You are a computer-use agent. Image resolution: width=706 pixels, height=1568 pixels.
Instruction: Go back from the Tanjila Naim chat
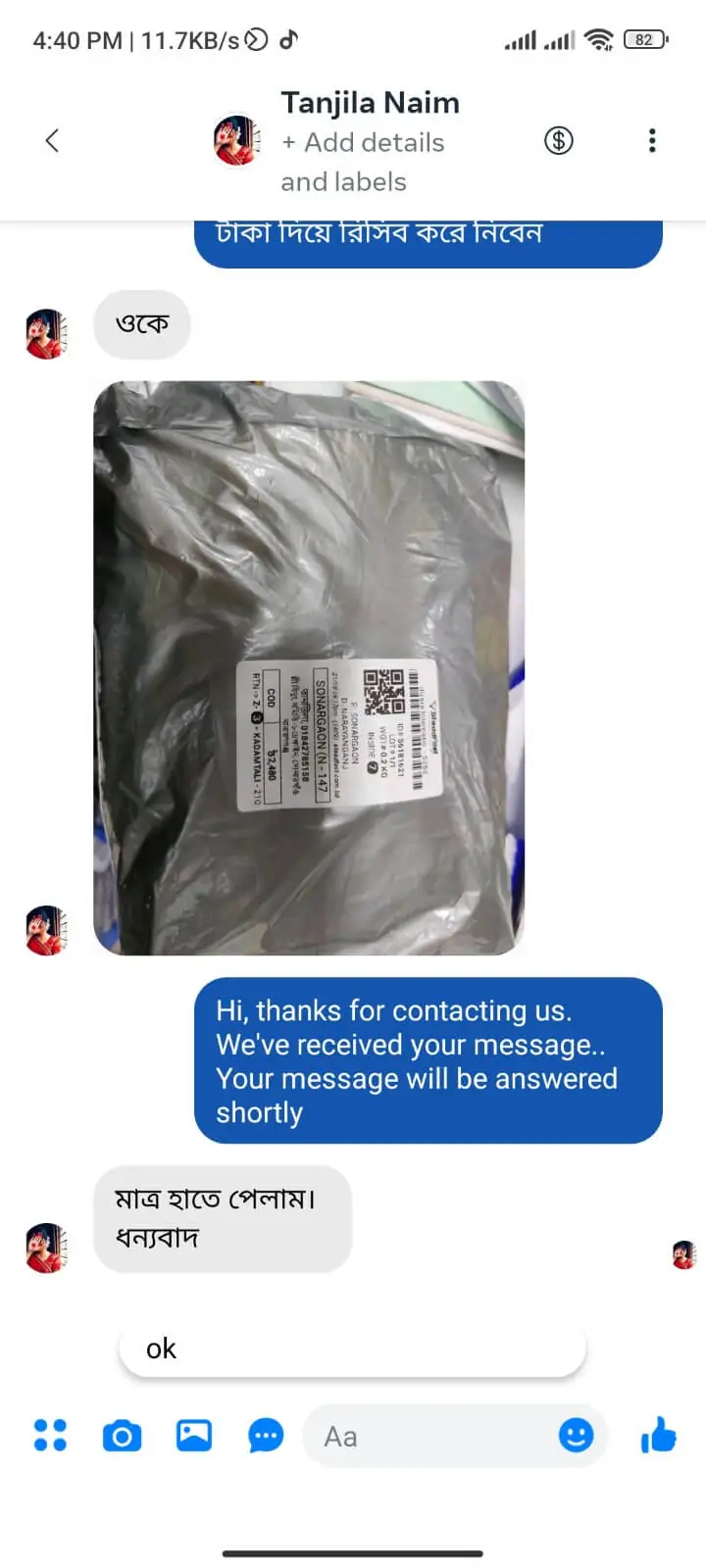(53, 141)
